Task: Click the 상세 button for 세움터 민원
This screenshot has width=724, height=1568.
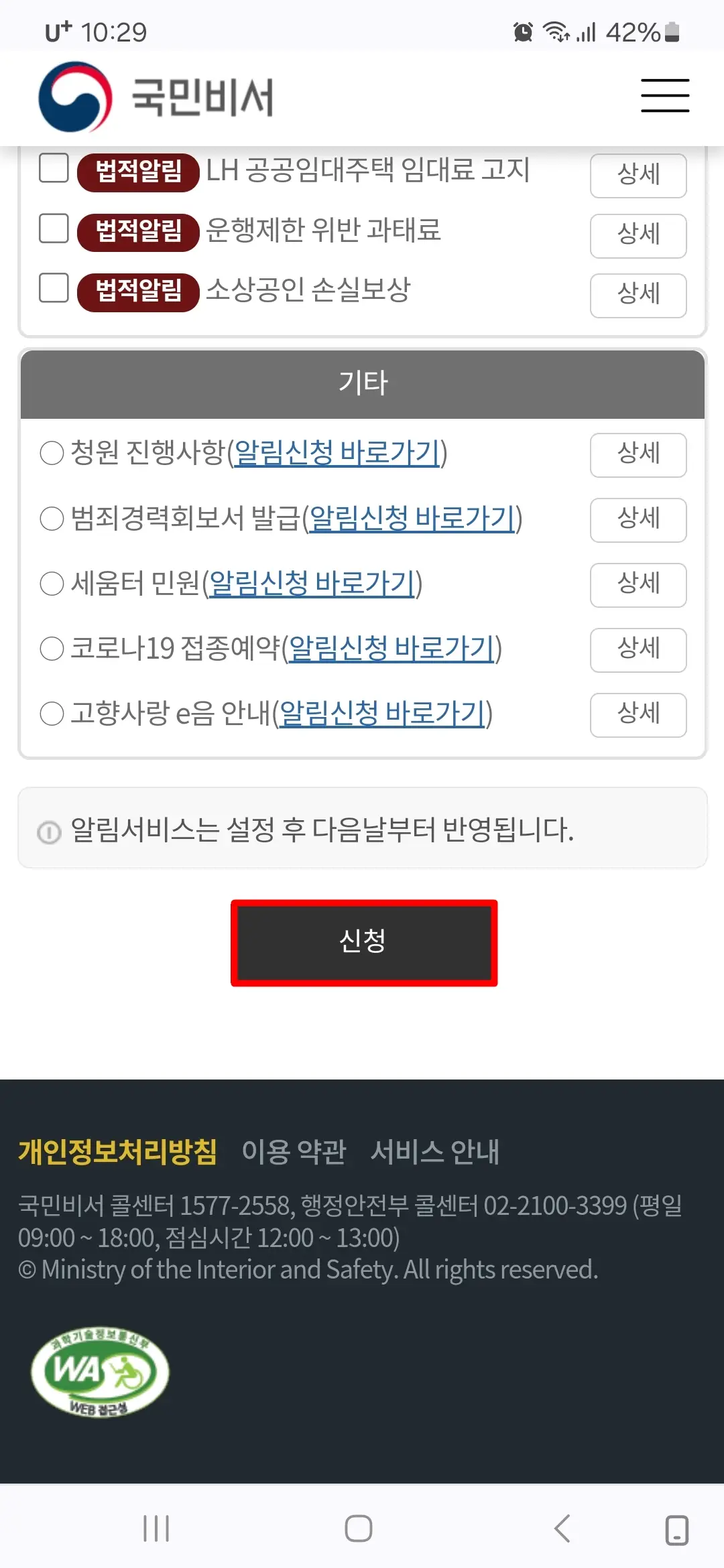Action: [x=638, y=584]
